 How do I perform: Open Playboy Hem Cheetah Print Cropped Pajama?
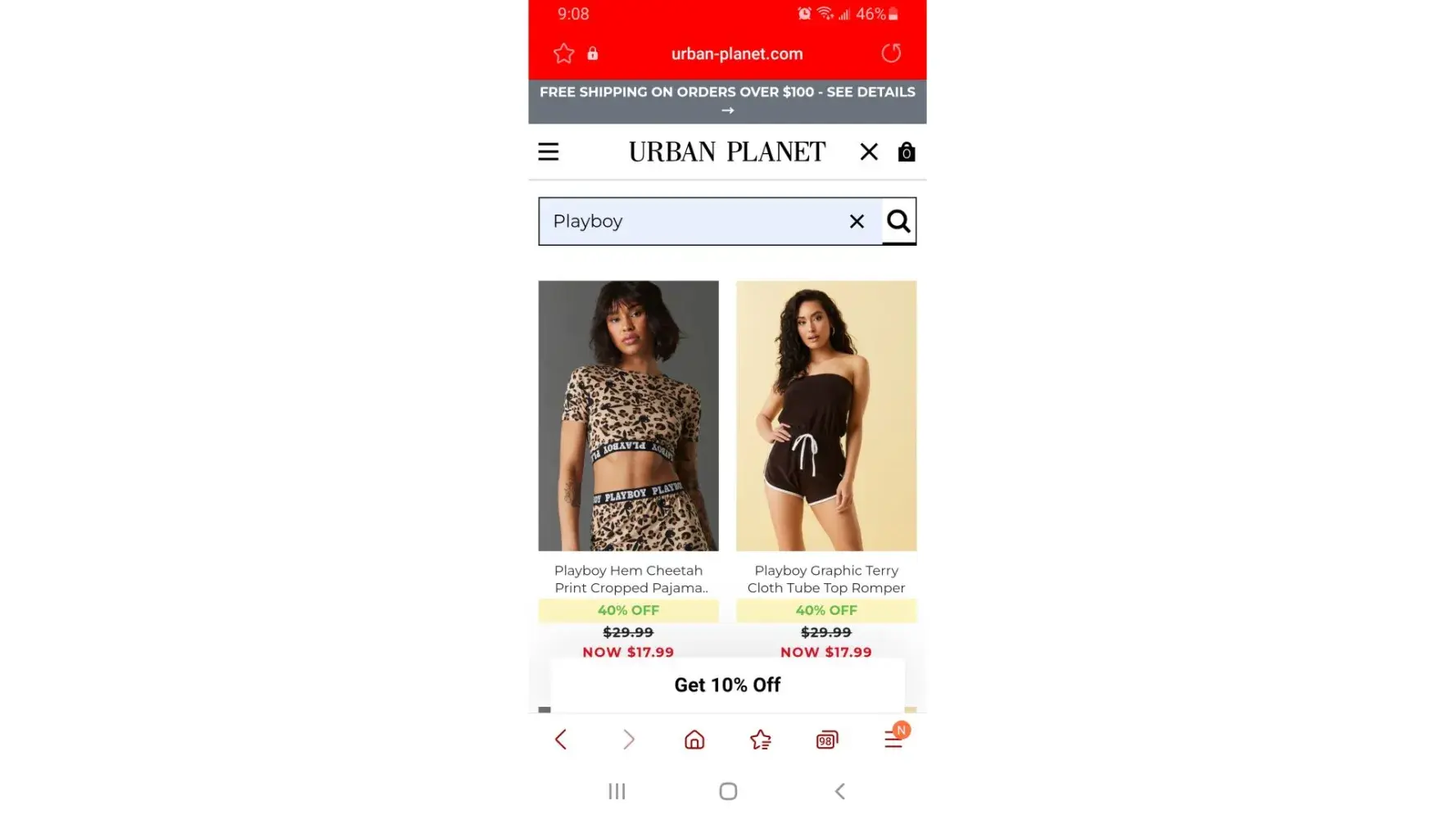pyautogui.click(x=628, y=416)
